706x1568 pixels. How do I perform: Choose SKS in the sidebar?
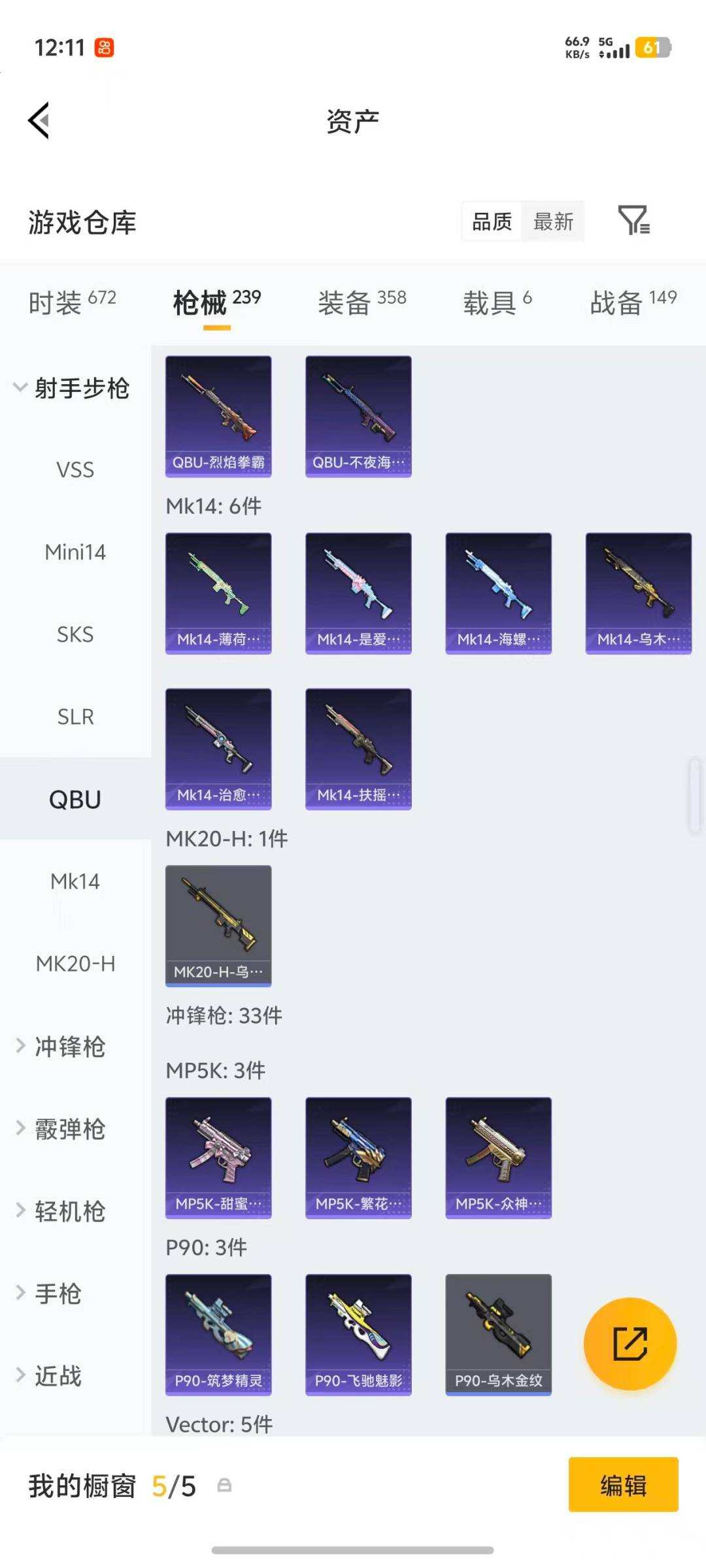point(75,634)
